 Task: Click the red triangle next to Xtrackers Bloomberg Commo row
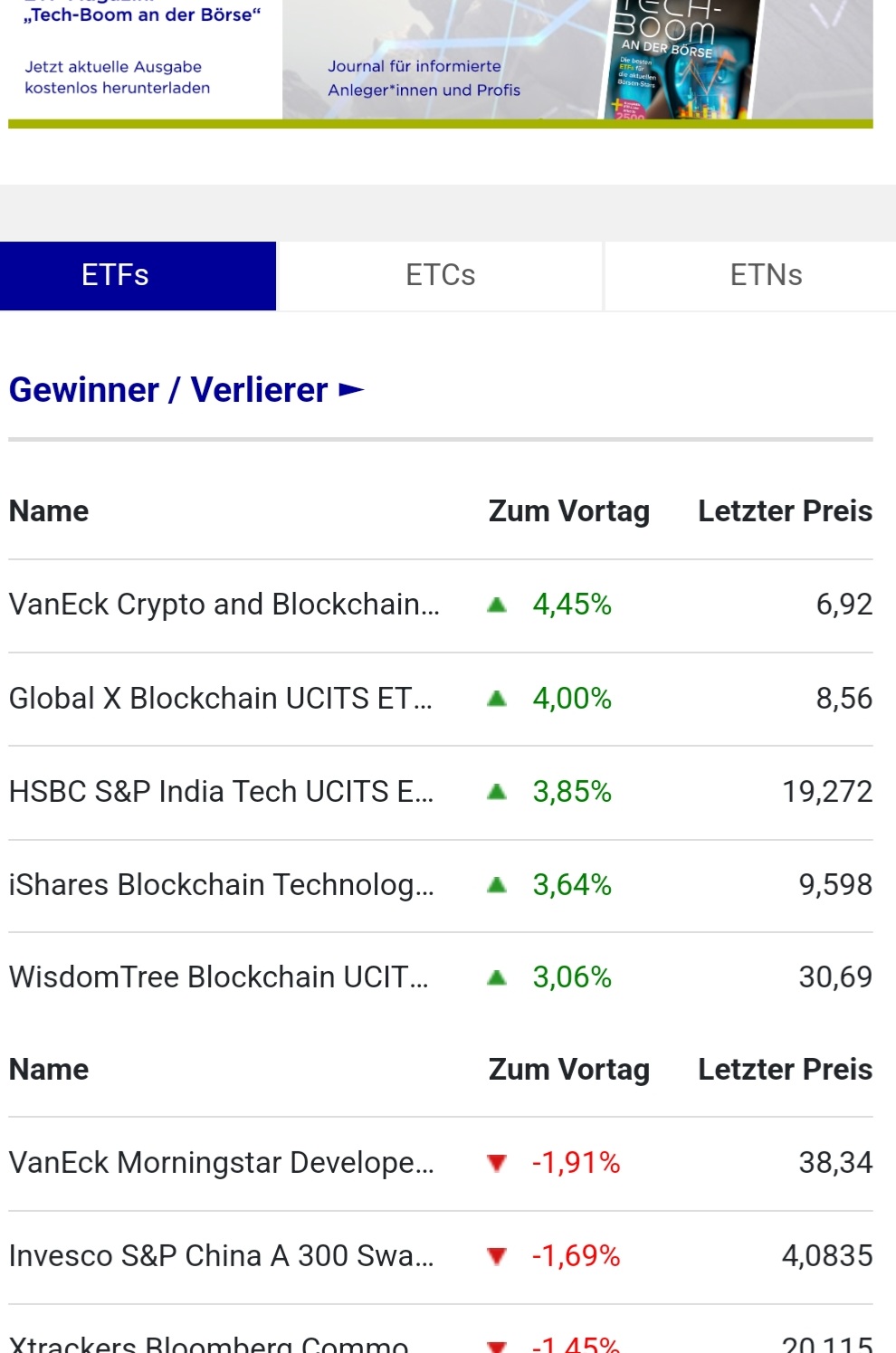click(496, 1344)
